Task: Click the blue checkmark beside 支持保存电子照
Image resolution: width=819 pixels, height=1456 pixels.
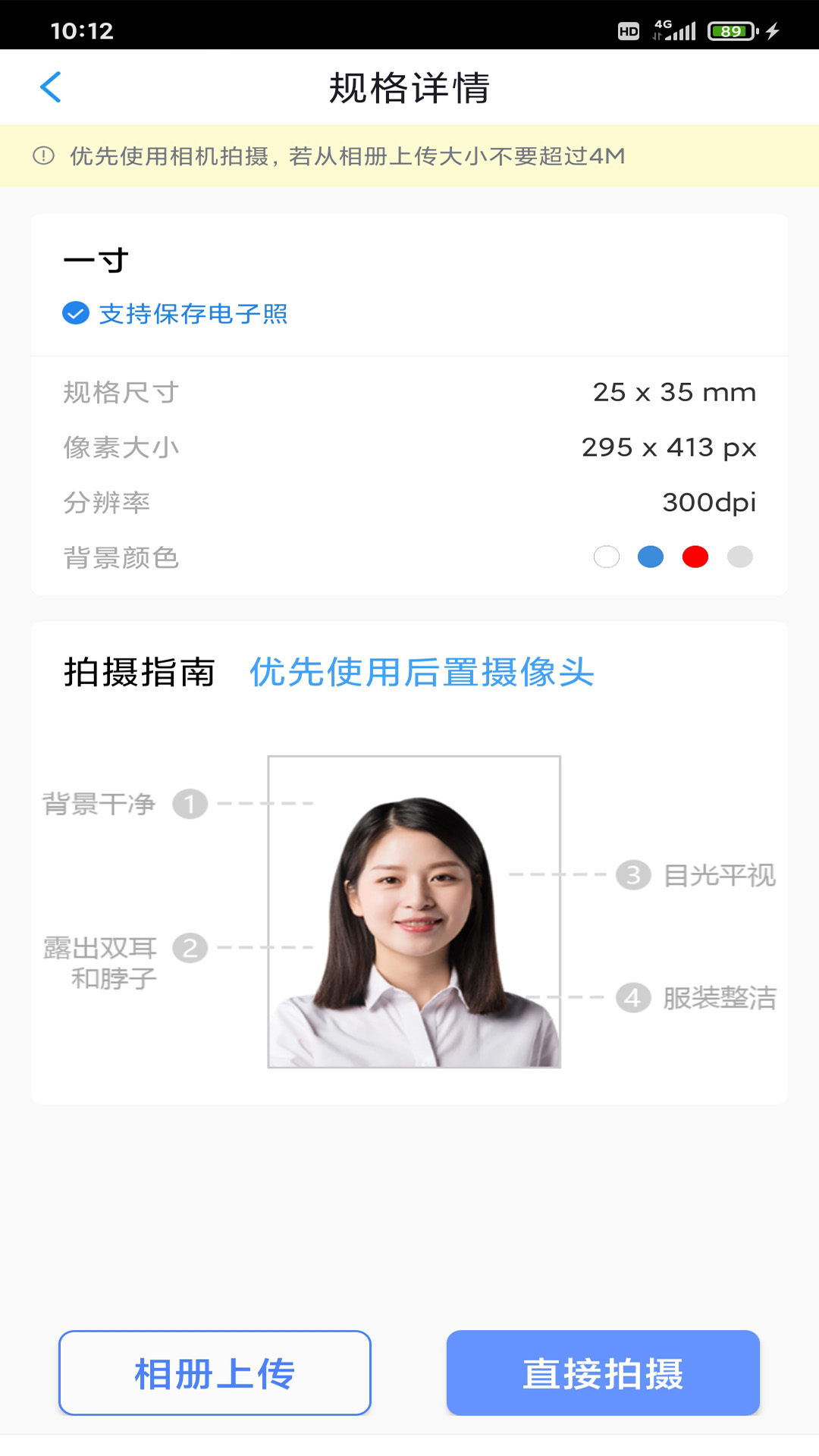Action: coord(74,313)
